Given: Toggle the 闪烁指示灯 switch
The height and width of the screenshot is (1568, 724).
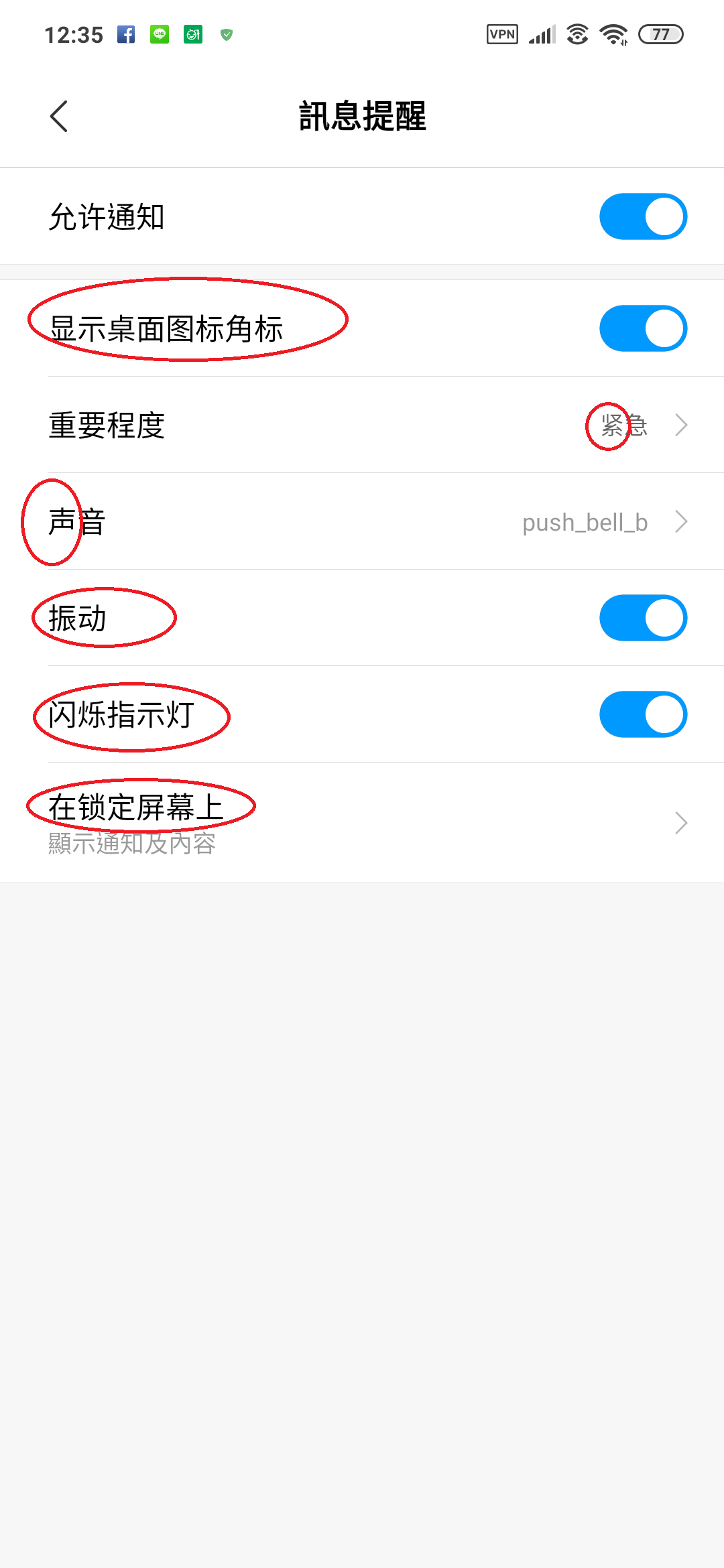Looking at the screenshot, I should pyautogui.click(x=643, y=714).
